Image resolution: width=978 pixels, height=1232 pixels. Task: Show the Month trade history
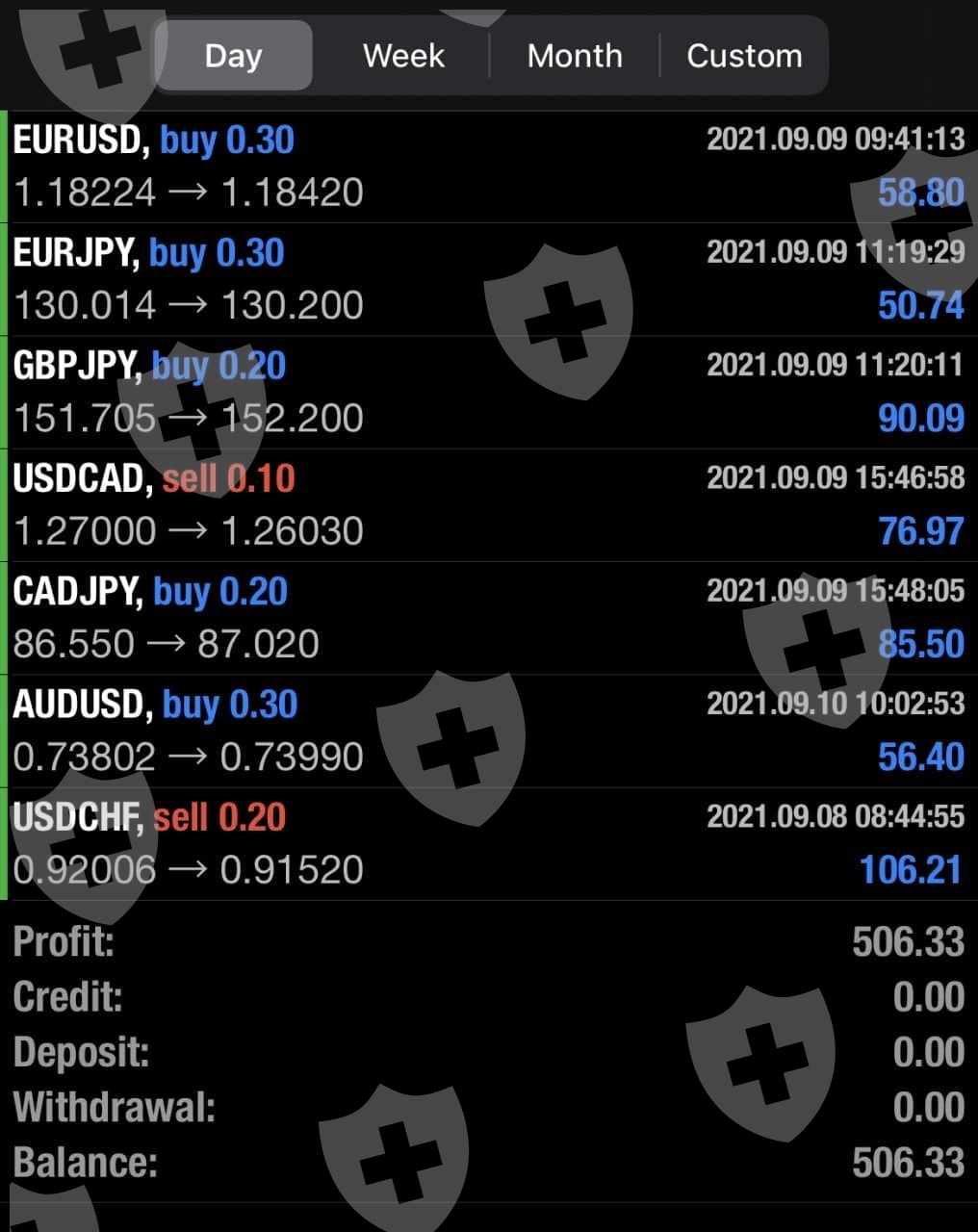575,56
